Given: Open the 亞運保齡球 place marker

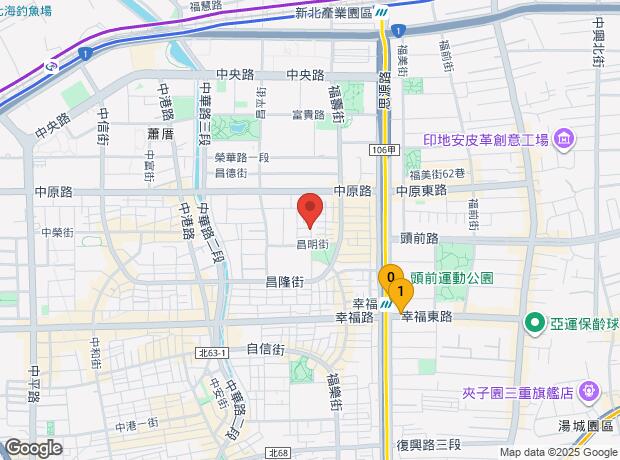Looking at the screenshot, I should pyautogui.click(x=537, y=324).
